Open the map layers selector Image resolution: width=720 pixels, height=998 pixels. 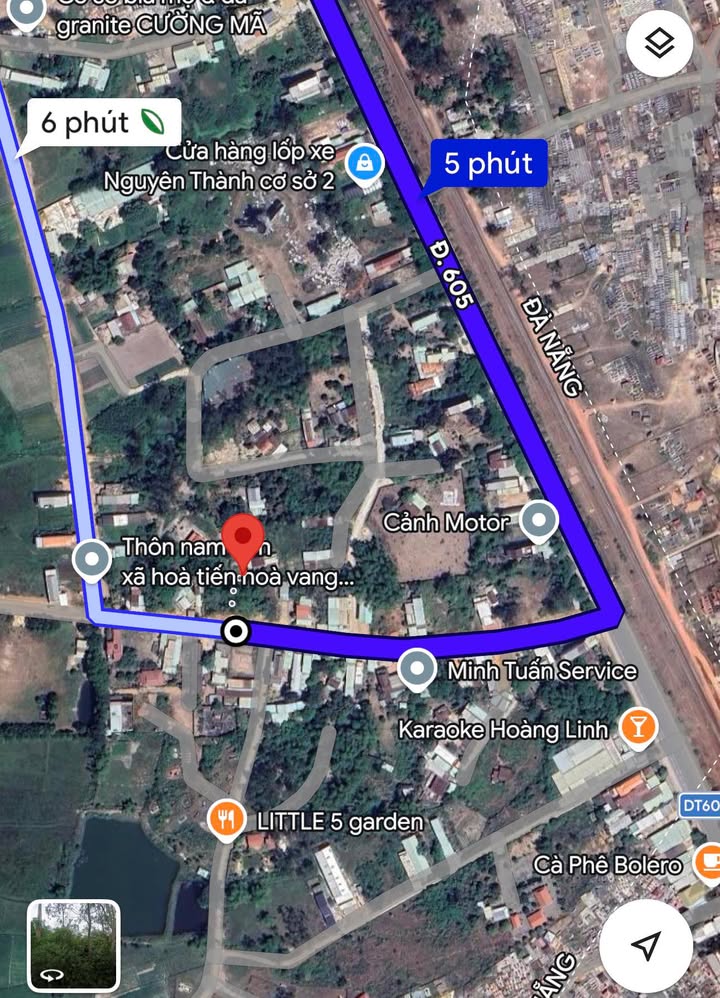coord(660,43)
